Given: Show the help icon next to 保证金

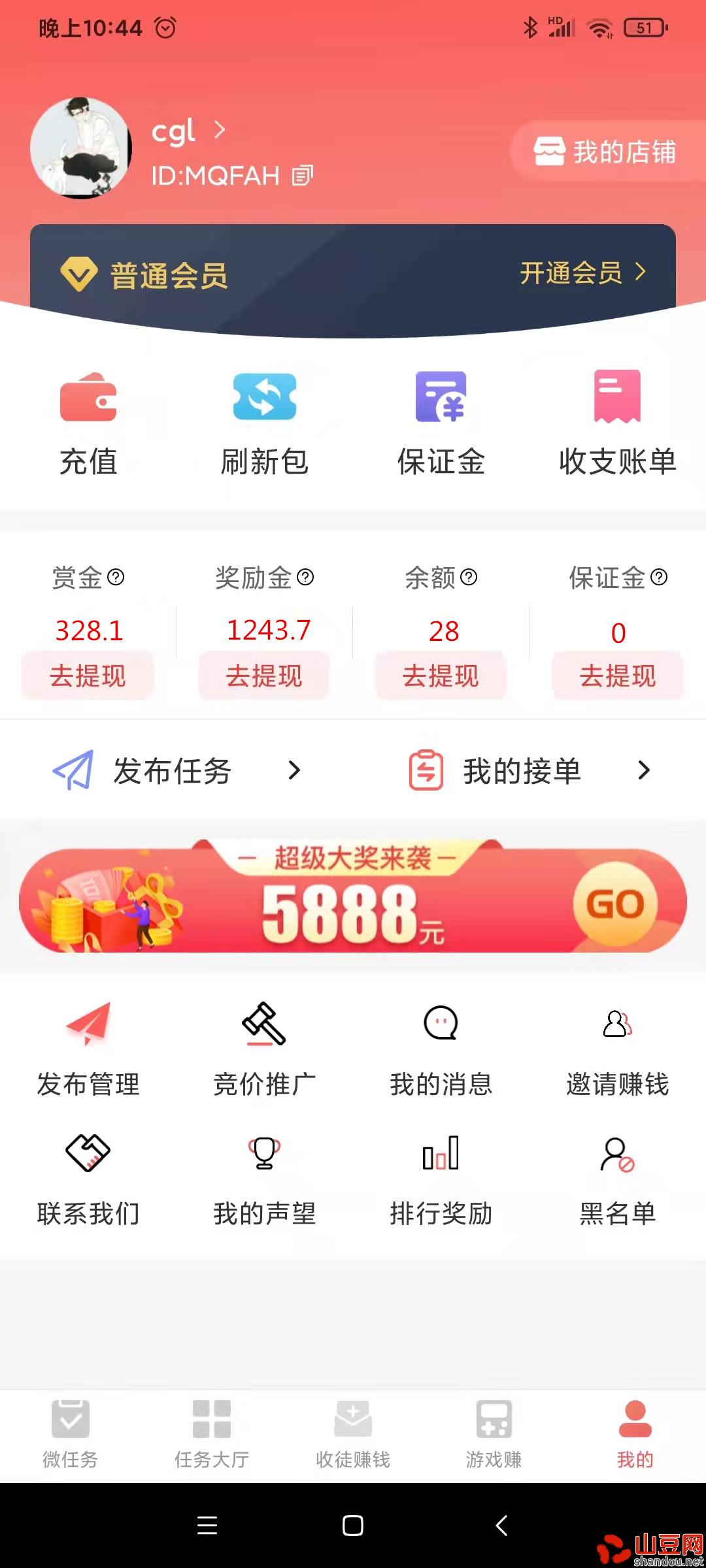Looking at the screenshot, I should tap(660, 577).
